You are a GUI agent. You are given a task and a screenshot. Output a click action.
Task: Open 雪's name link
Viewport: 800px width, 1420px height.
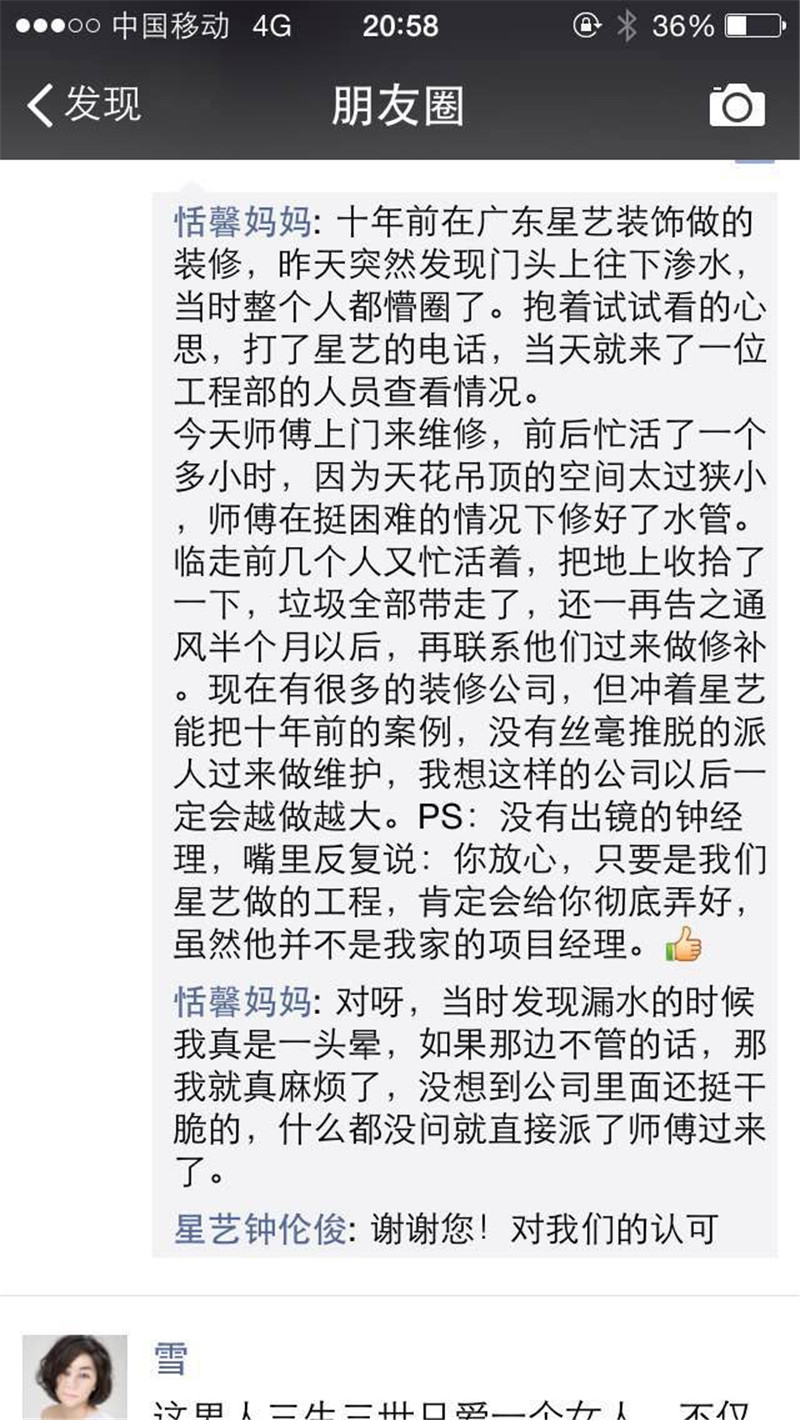pos(169,1358)
